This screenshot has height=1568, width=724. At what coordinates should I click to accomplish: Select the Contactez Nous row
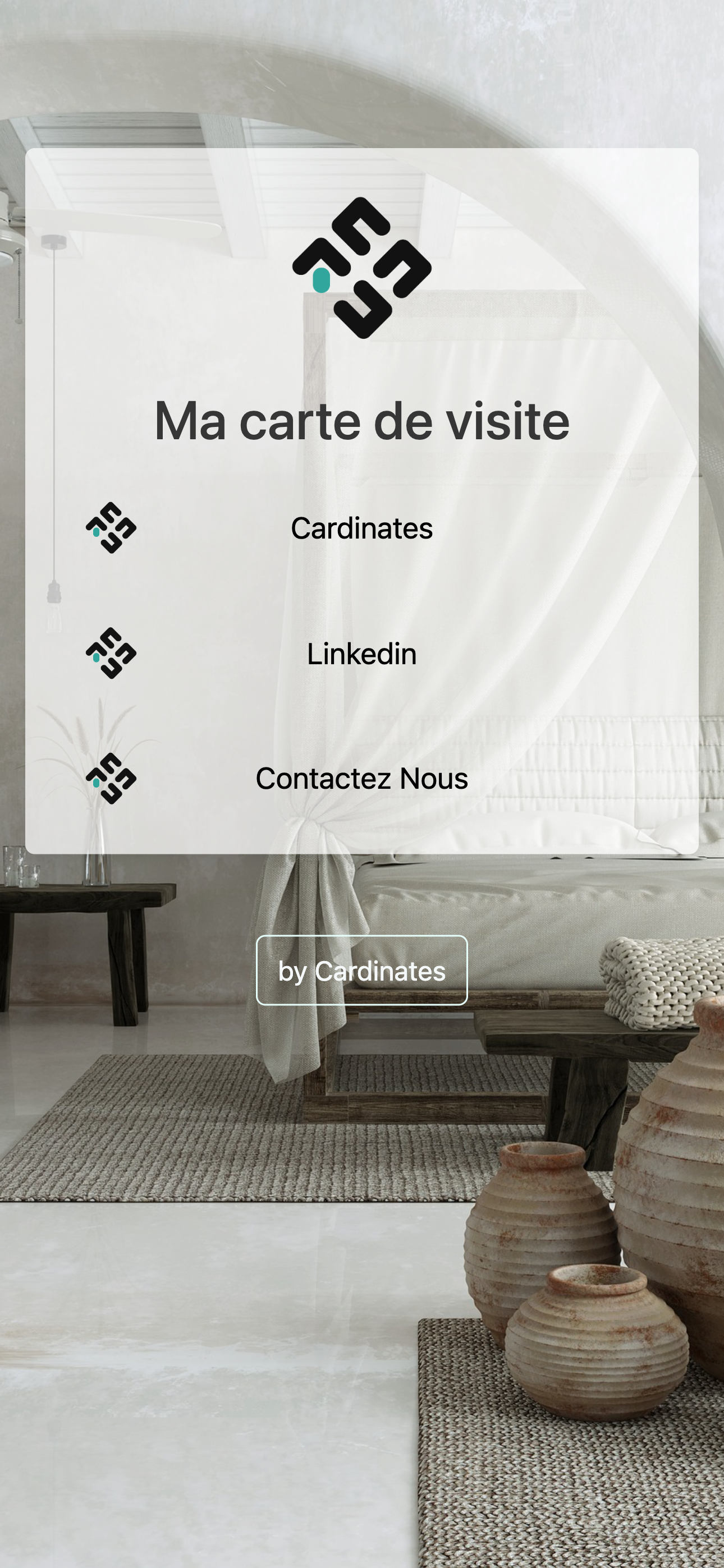tap(361, 779)
